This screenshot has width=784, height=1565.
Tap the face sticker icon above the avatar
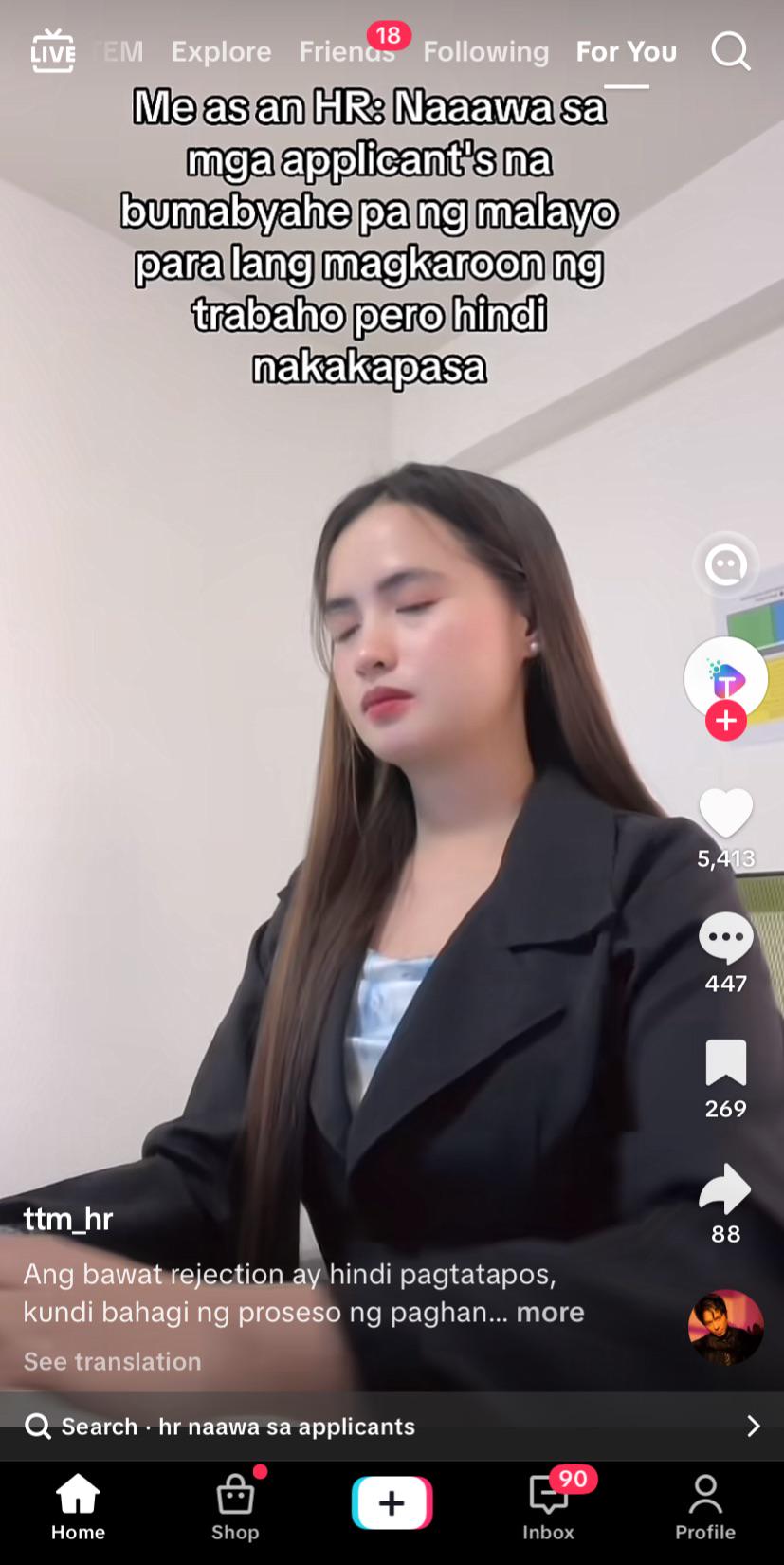[x=726, y=565]
